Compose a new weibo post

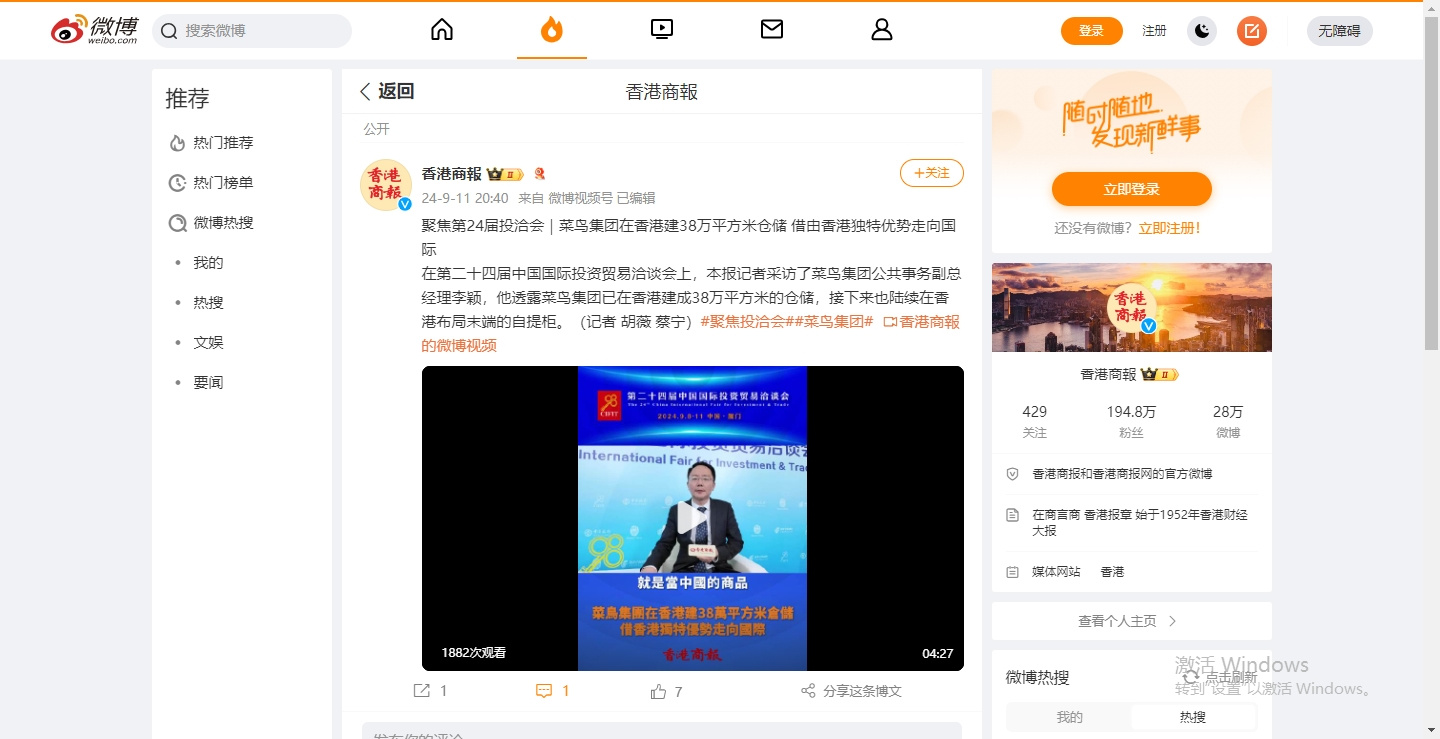point(1251,31)
